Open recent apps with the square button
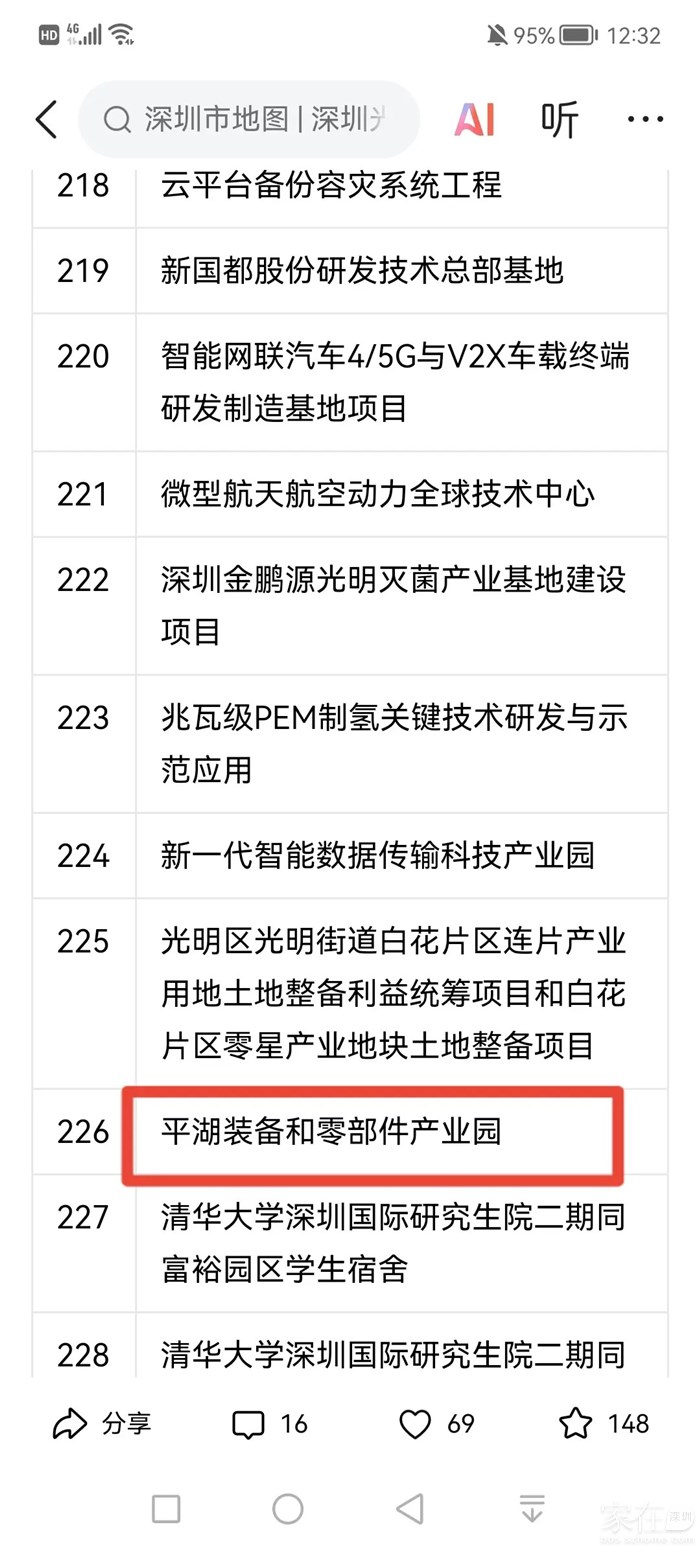700x1547 pixels. (x=166, y=1509)
